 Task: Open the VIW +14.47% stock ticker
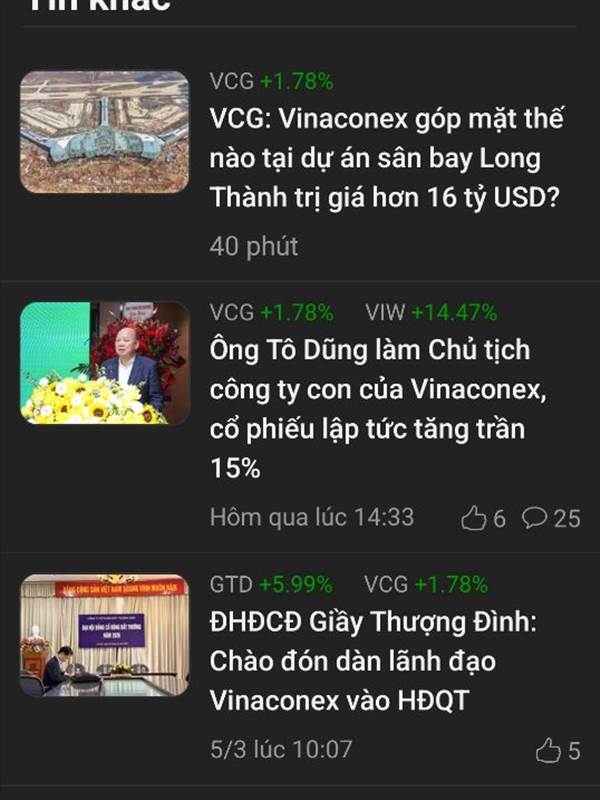(431, 312)
